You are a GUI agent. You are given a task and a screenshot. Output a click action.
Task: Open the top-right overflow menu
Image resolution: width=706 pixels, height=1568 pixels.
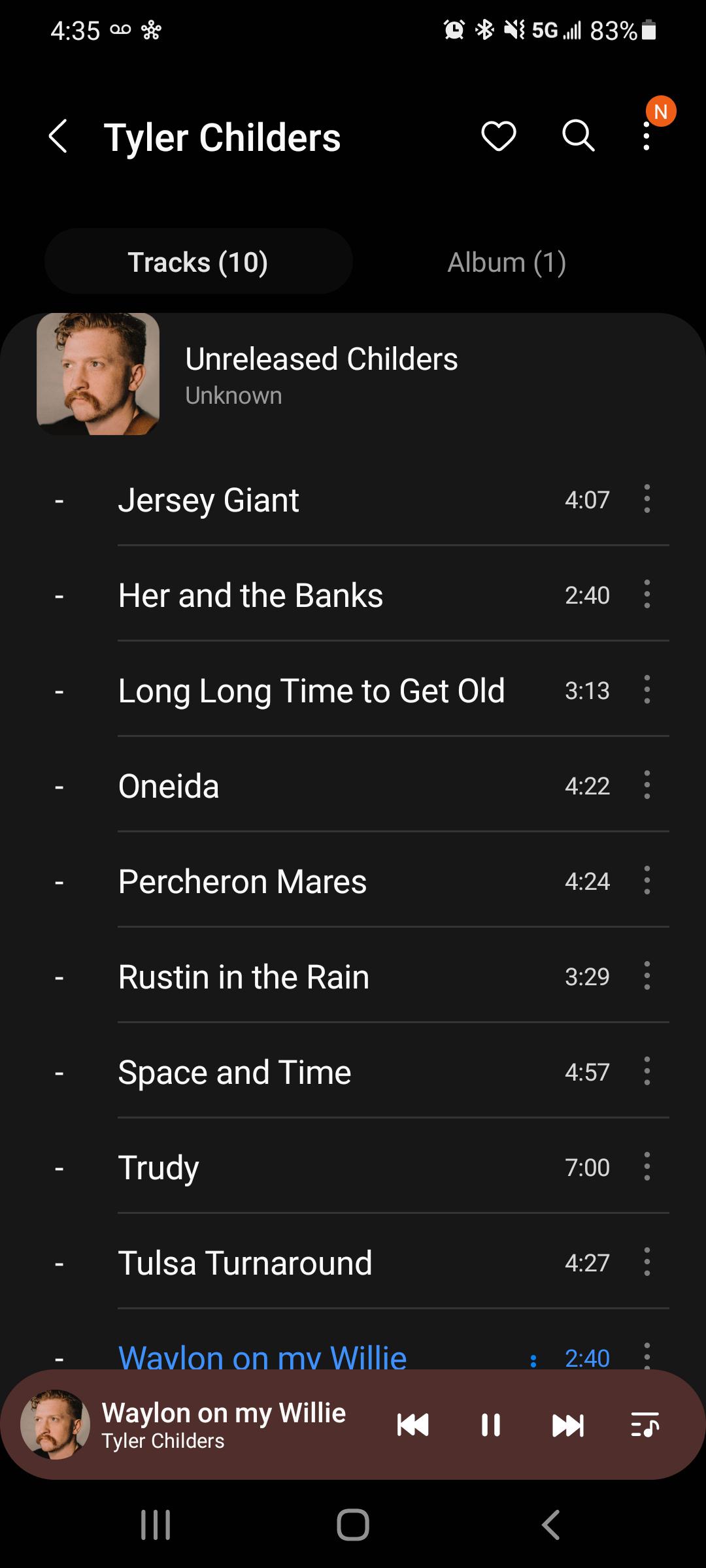click(647, 137)
